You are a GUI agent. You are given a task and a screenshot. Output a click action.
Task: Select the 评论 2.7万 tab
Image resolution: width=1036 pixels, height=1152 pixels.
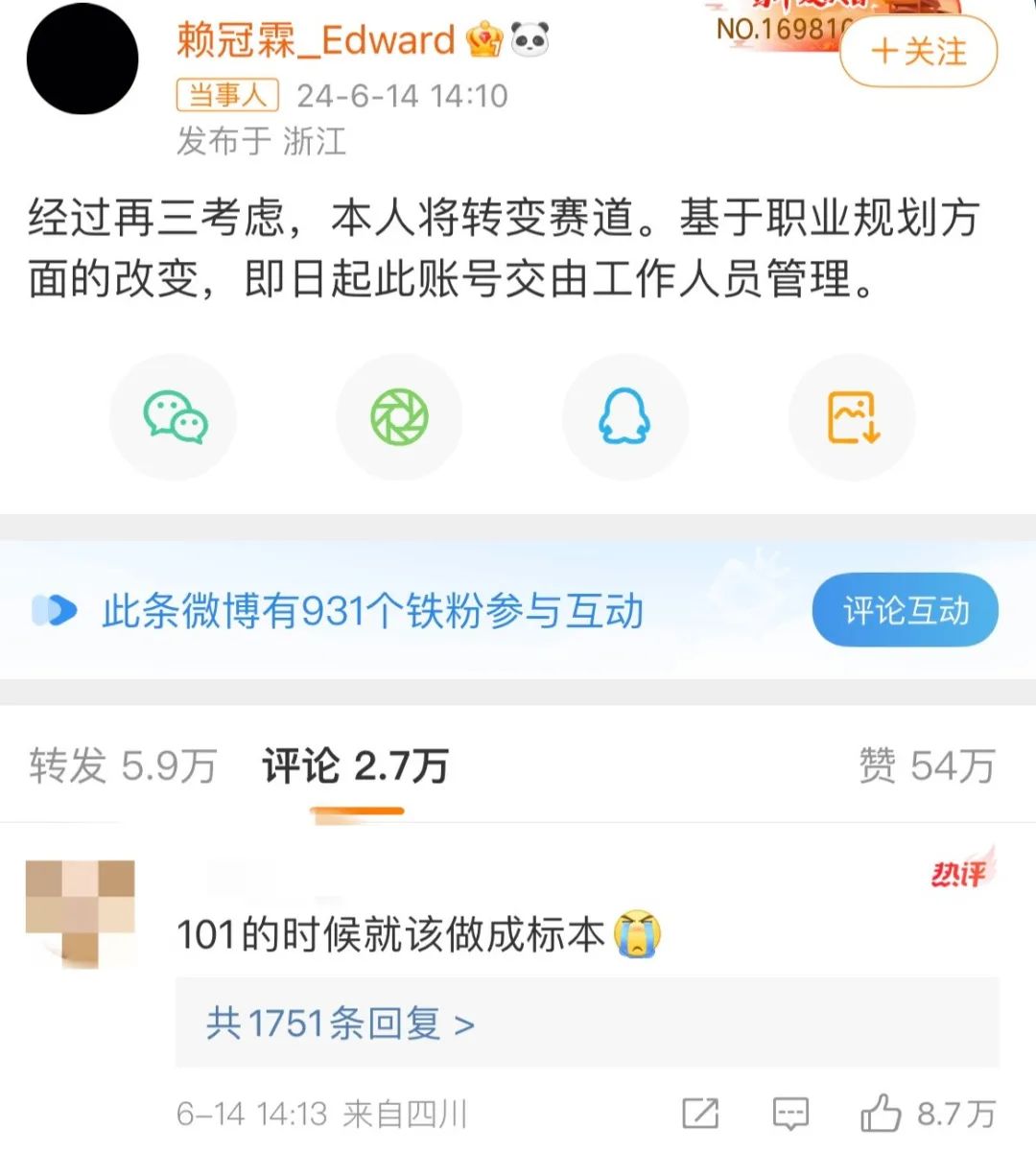(355, 765)
